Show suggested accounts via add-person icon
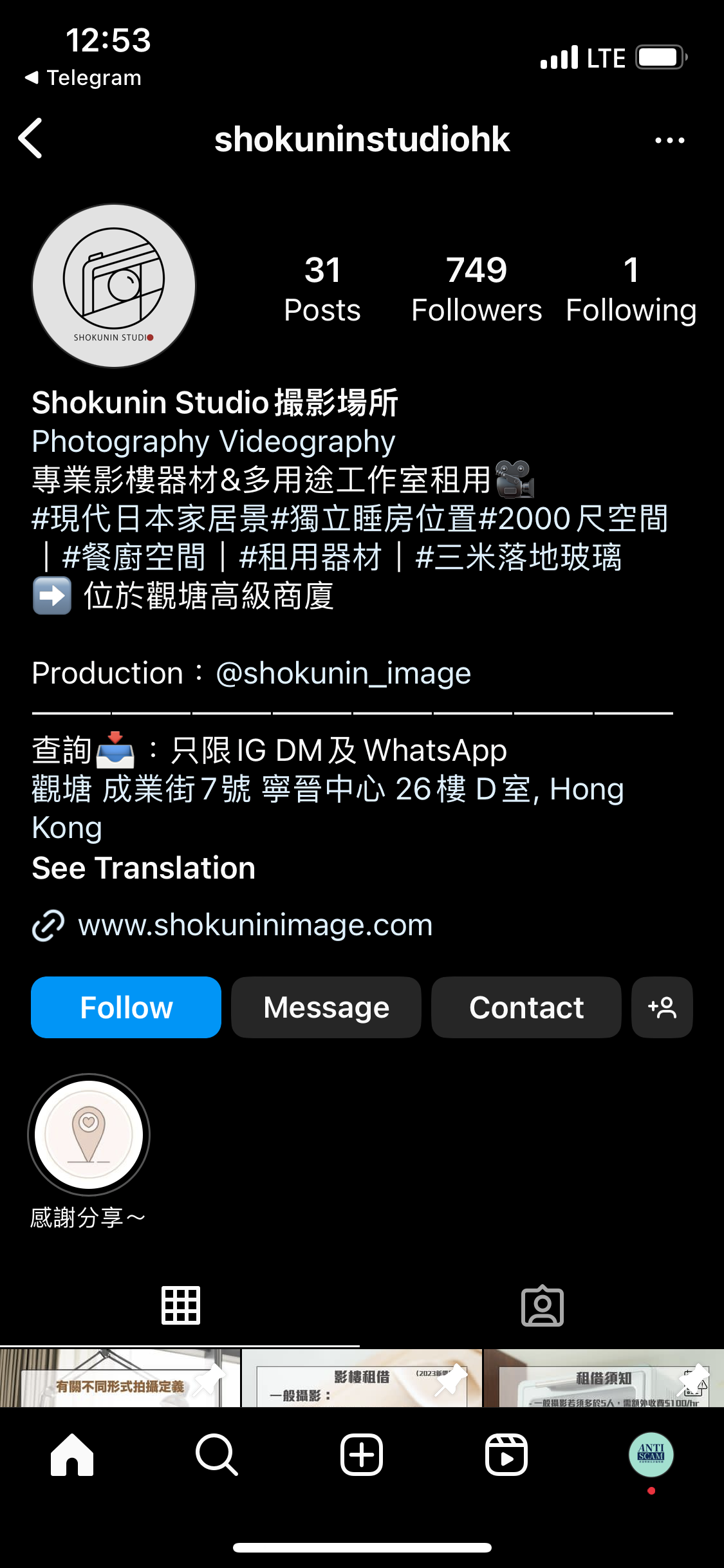 point(662,1007)
